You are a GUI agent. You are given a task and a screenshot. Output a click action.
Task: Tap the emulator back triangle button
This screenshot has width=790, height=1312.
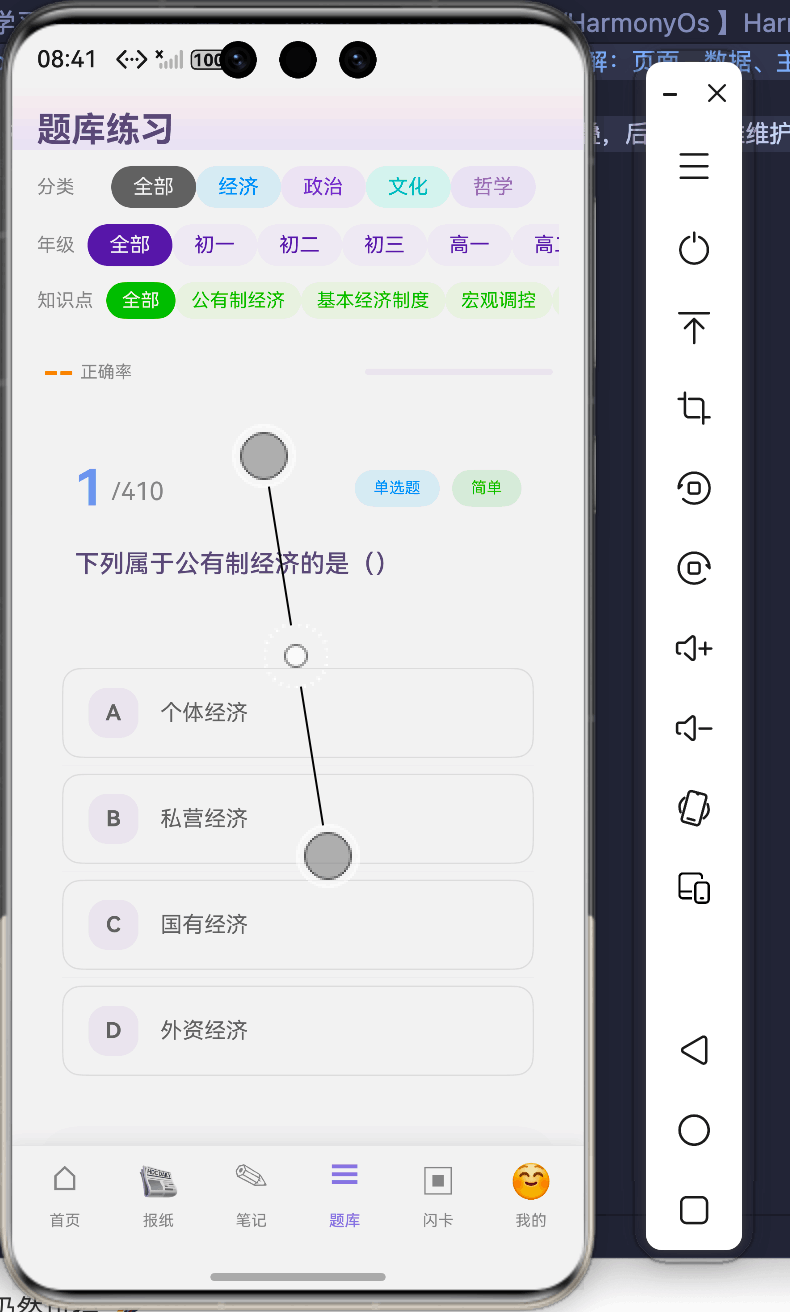pyautogui.click(x=694, y=1050)
